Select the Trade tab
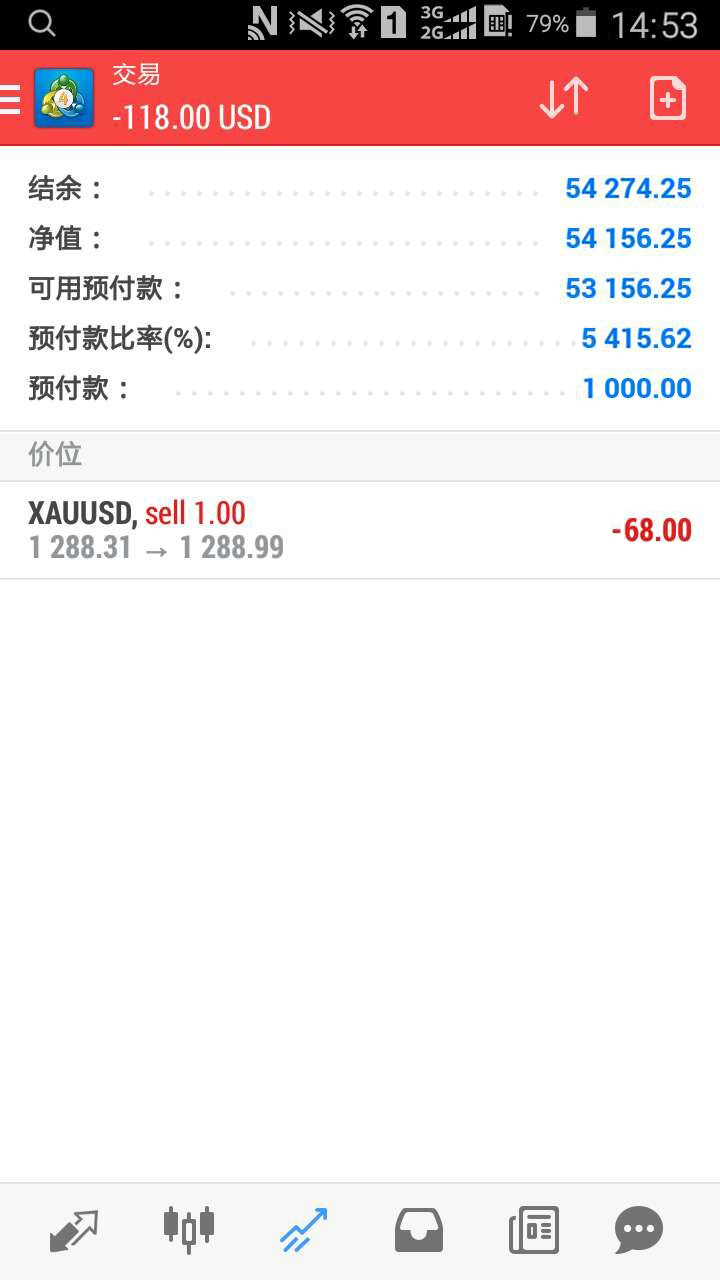Viewport: 720px width, 1280px height. coord(303,1230)
